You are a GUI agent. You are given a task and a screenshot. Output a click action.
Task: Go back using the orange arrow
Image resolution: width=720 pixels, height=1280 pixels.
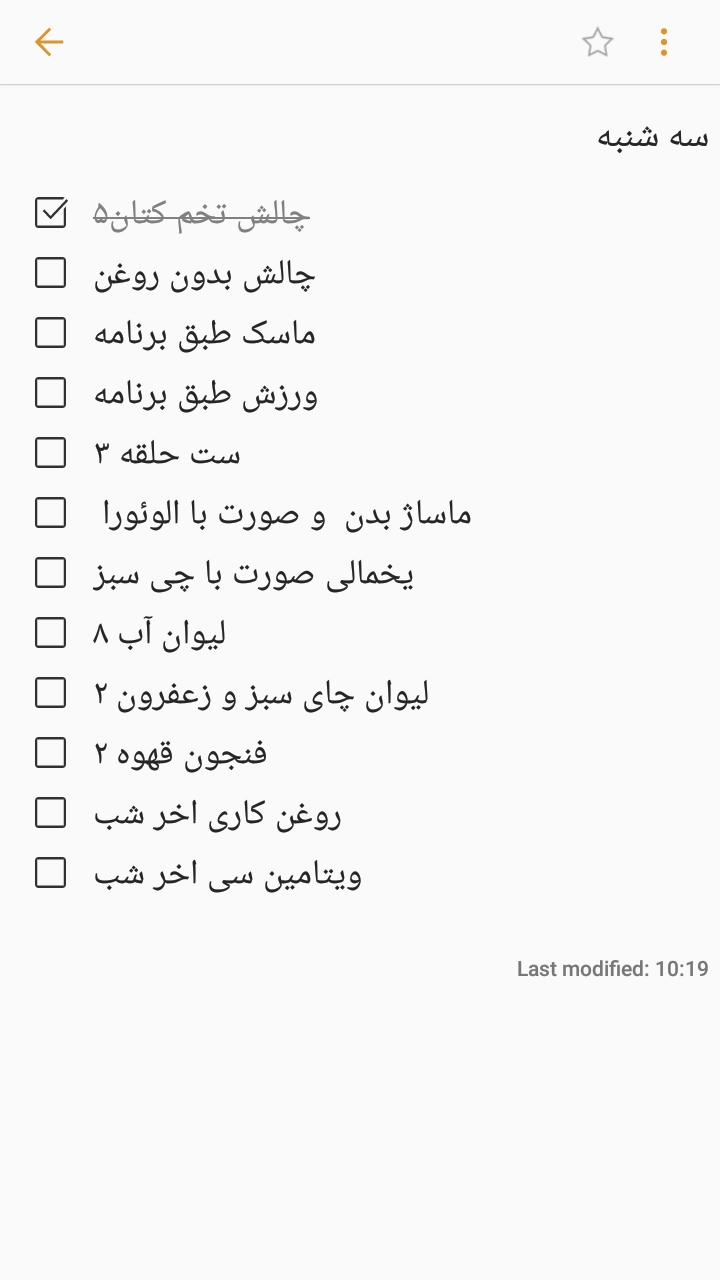pos(48,42)
